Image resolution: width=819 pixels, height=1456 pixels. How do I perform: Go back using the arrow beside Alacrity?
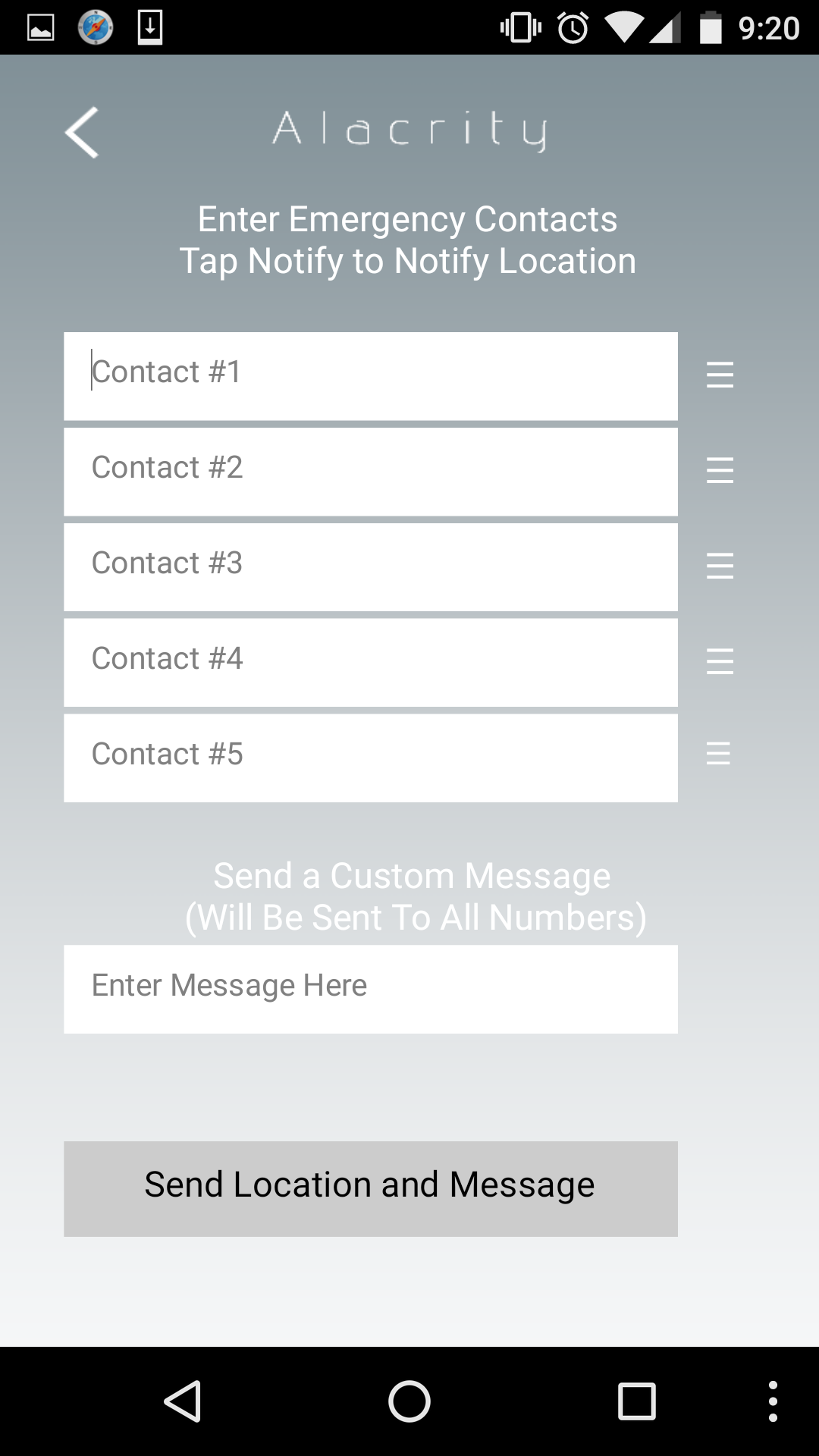tap(82, 133)
